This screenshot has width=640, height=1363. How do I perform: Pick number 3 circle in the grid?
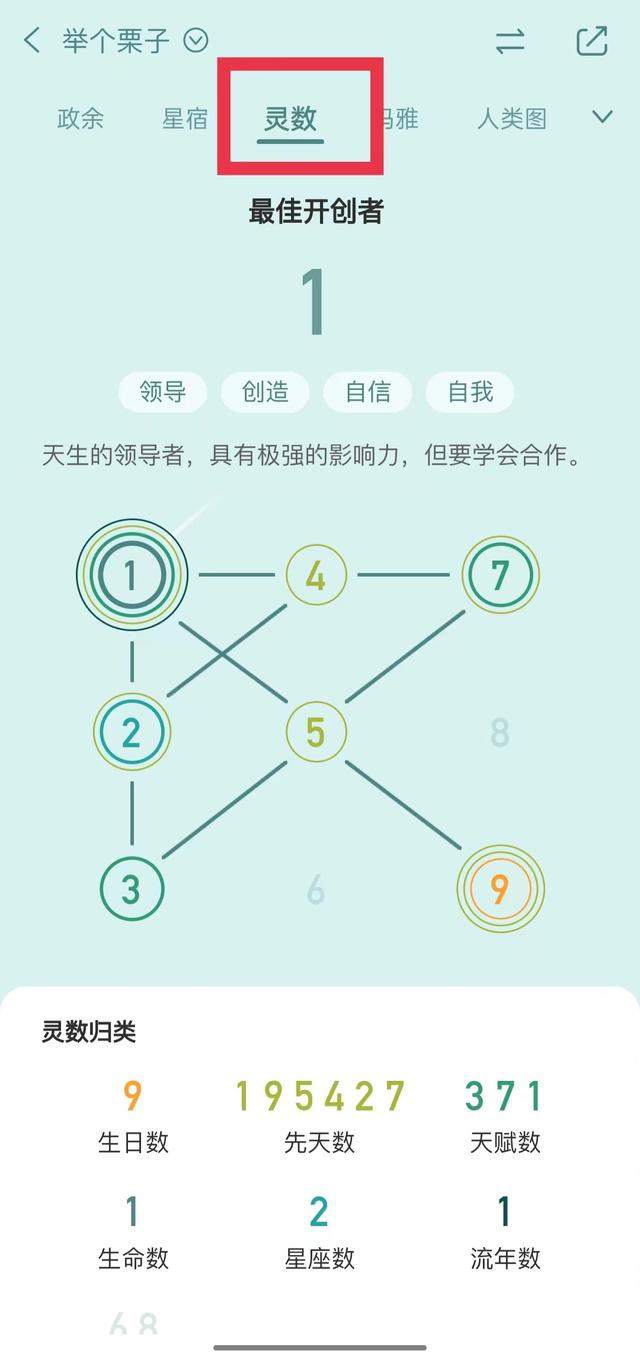click(131, 889)
